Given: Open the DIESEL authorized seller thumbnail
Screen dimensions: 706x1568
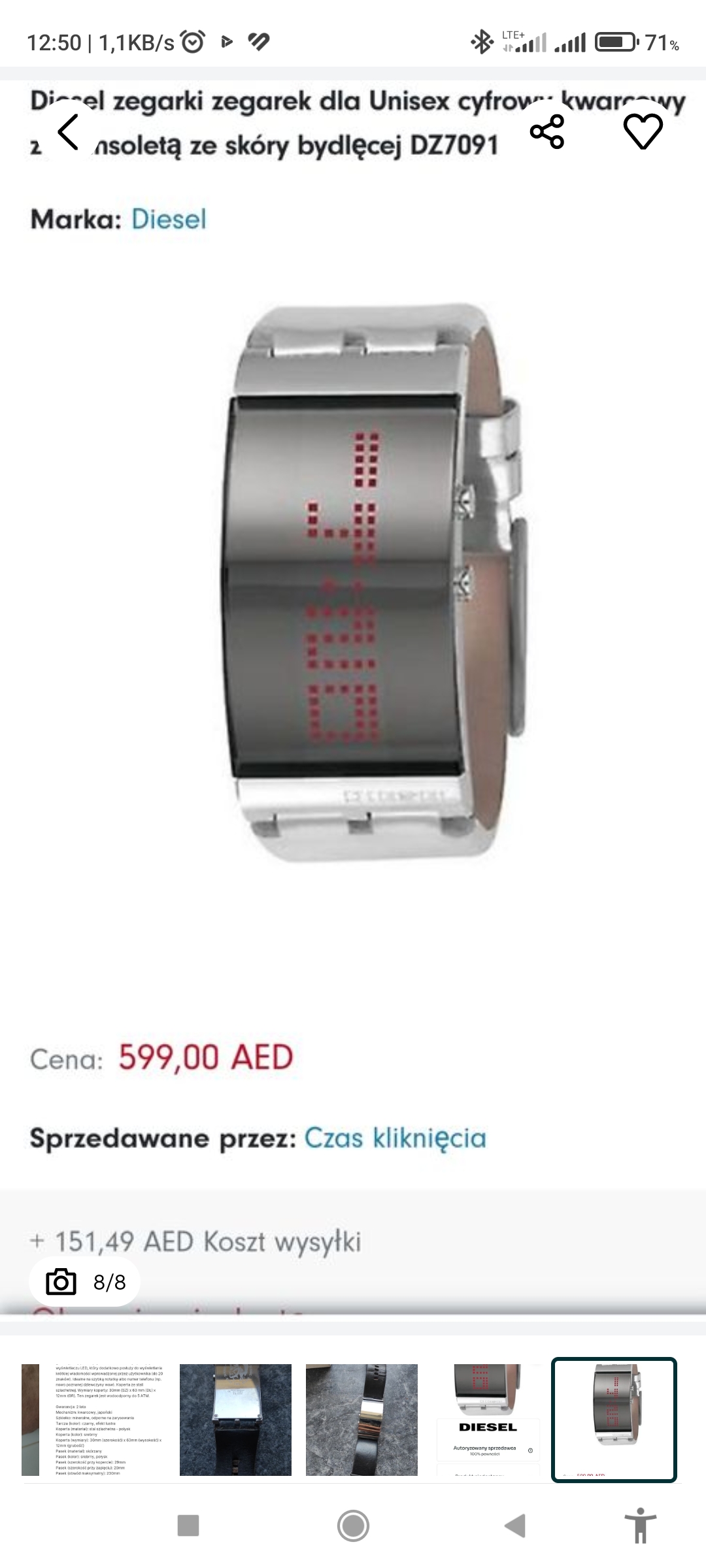Looking at the screenshot, I should [488, 1420].
